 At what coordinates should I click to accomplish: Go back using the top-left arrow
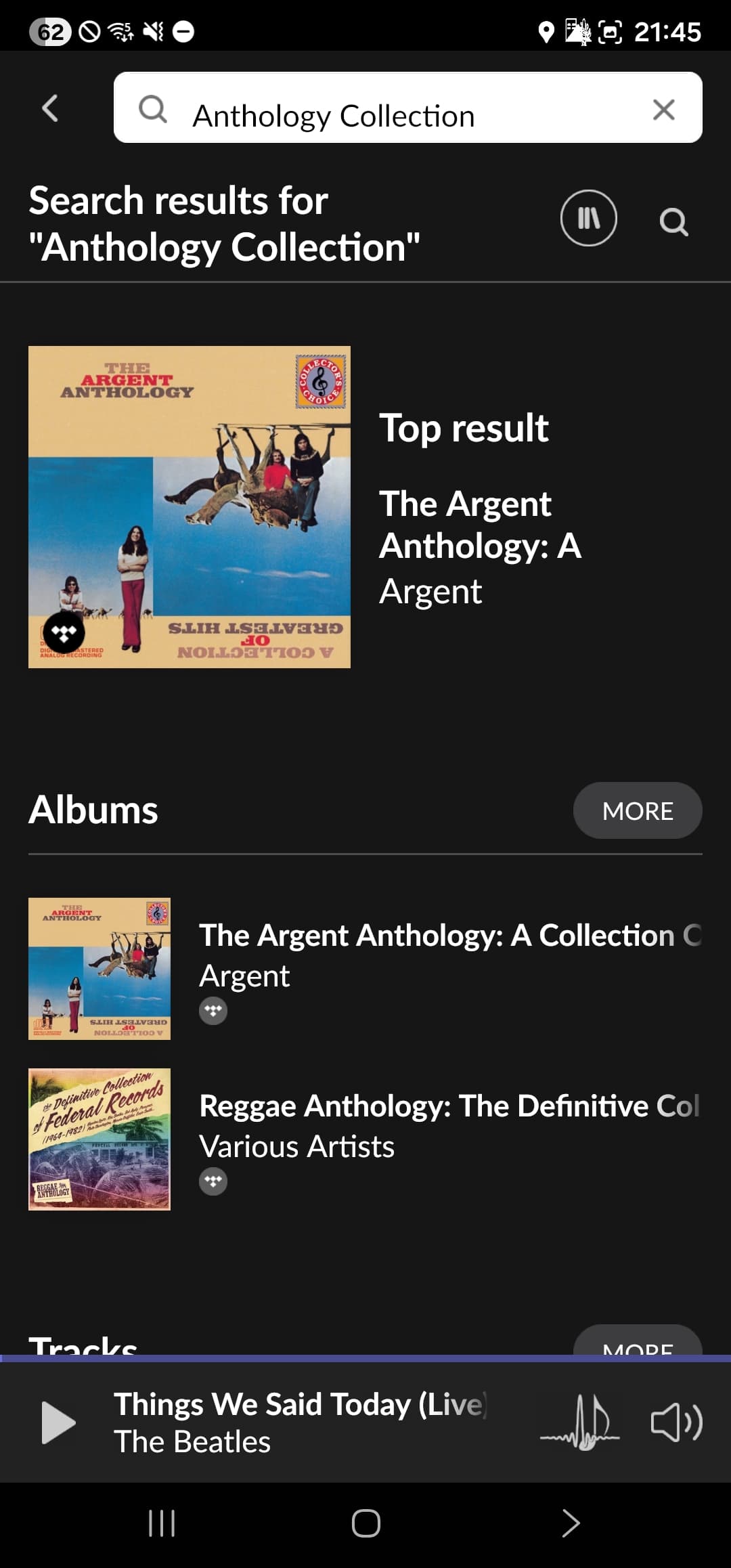pos(50,108)
